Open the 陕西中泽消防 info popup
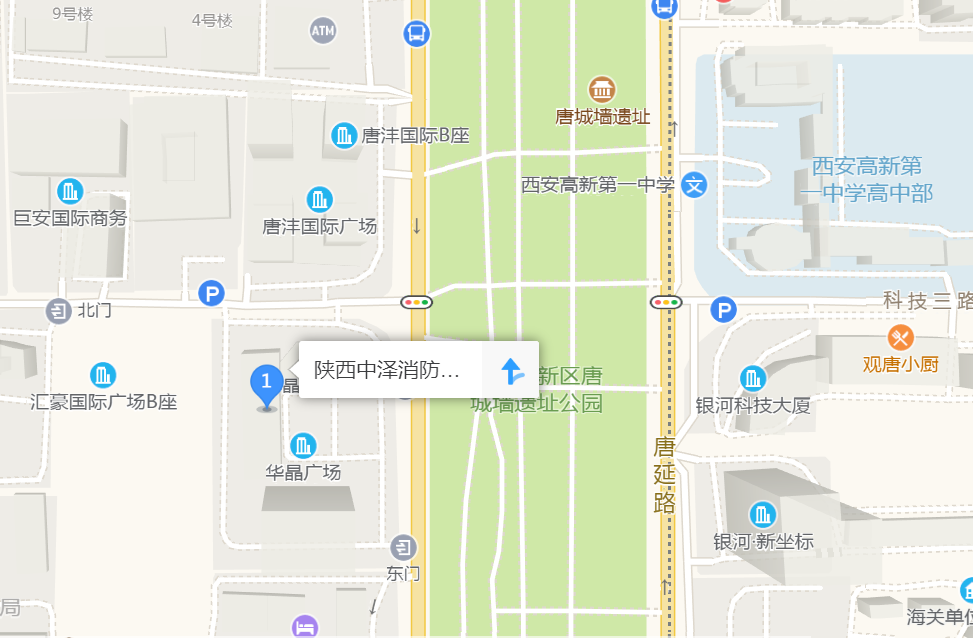973x638 pixels. tap(388, 370)
